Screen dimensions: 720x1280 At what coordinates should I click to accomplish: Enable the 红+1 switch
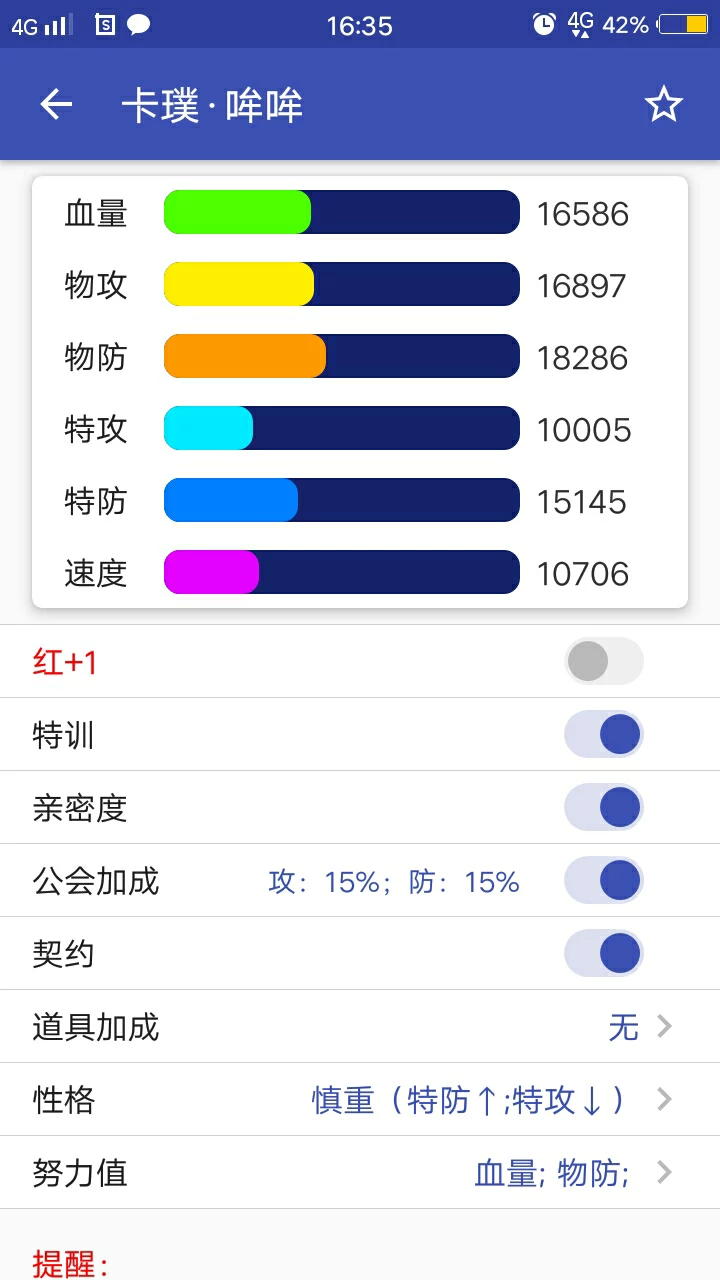(603, 661)
